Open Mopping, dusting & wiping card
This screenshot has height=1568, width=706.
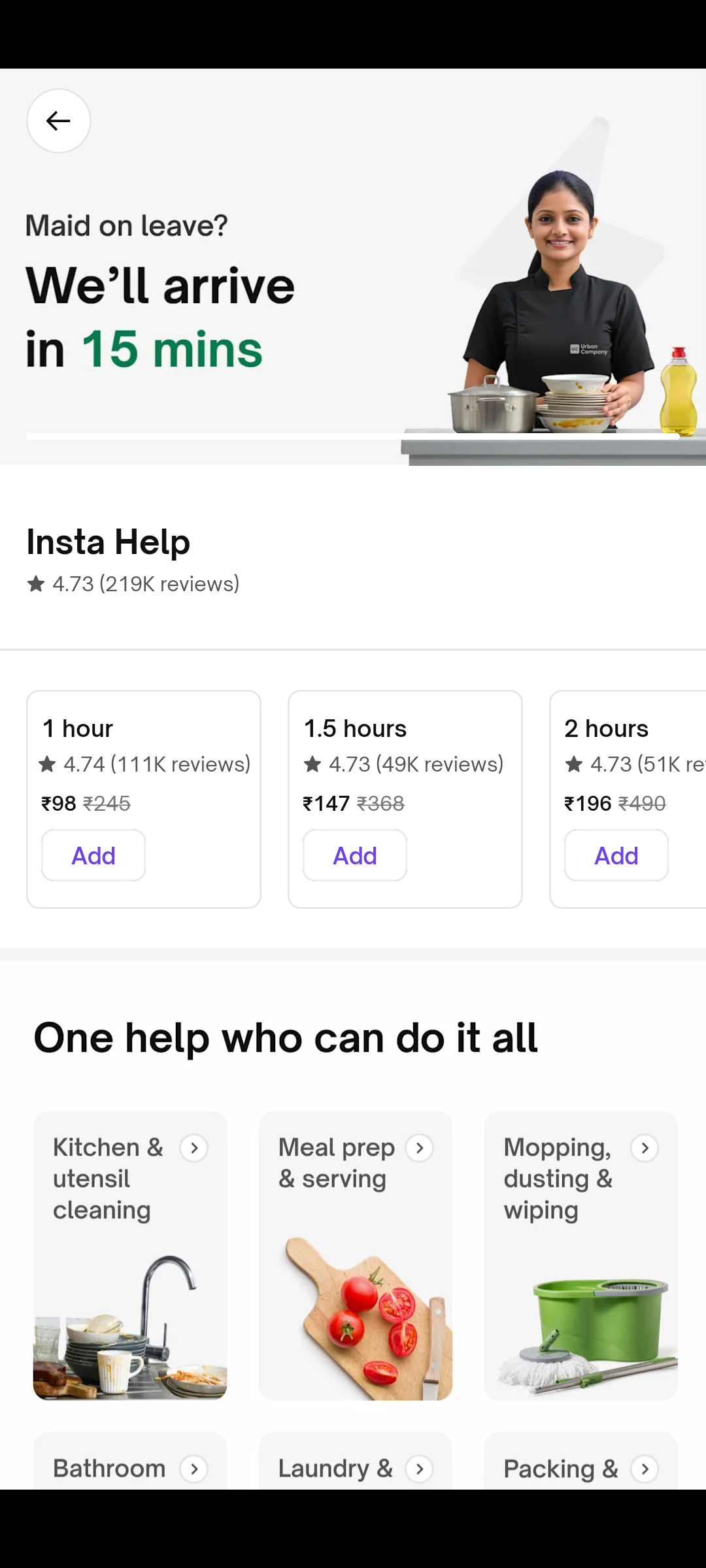[x=580, y=1254]
